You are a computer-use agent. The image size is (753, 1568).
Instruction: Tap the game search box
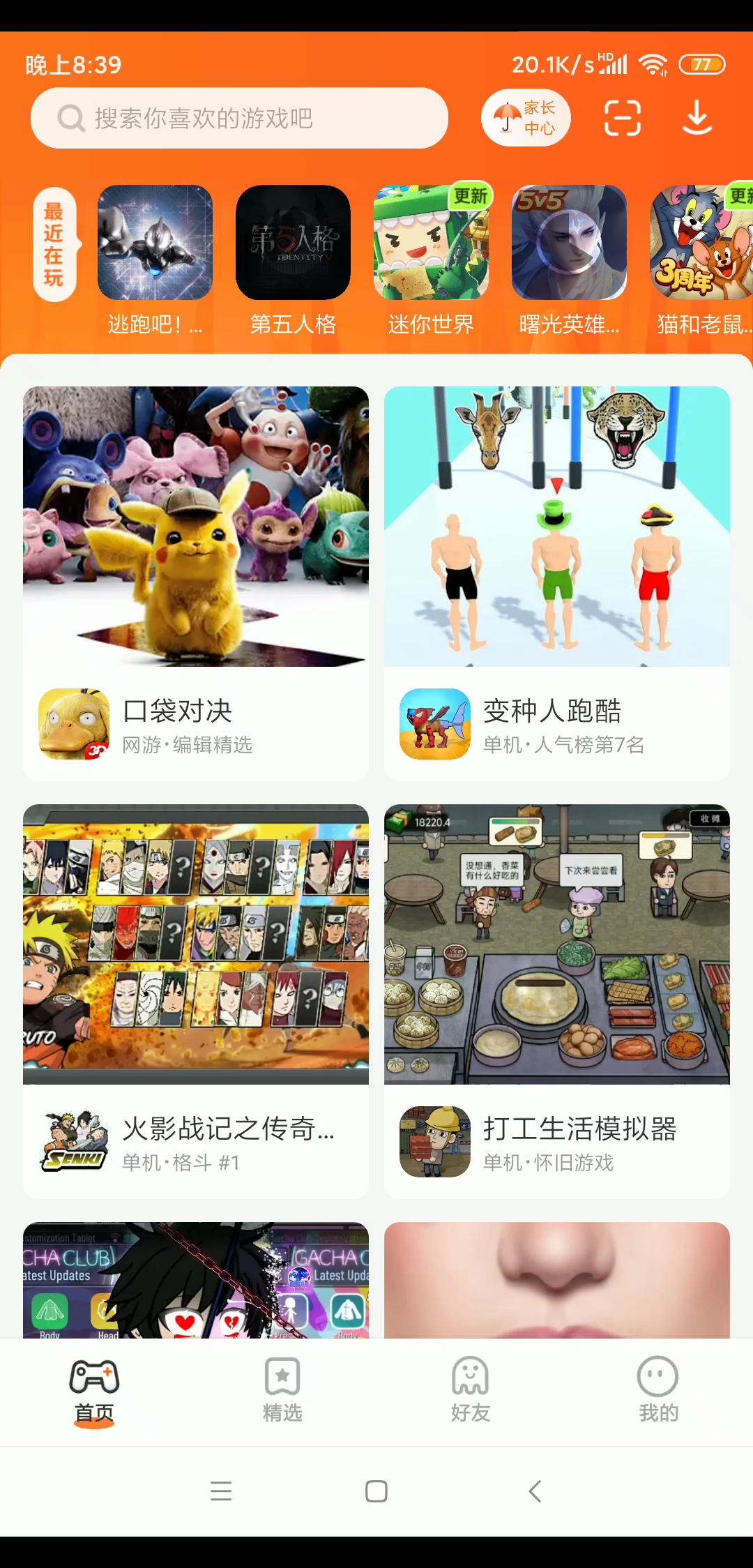coord(238,118)
